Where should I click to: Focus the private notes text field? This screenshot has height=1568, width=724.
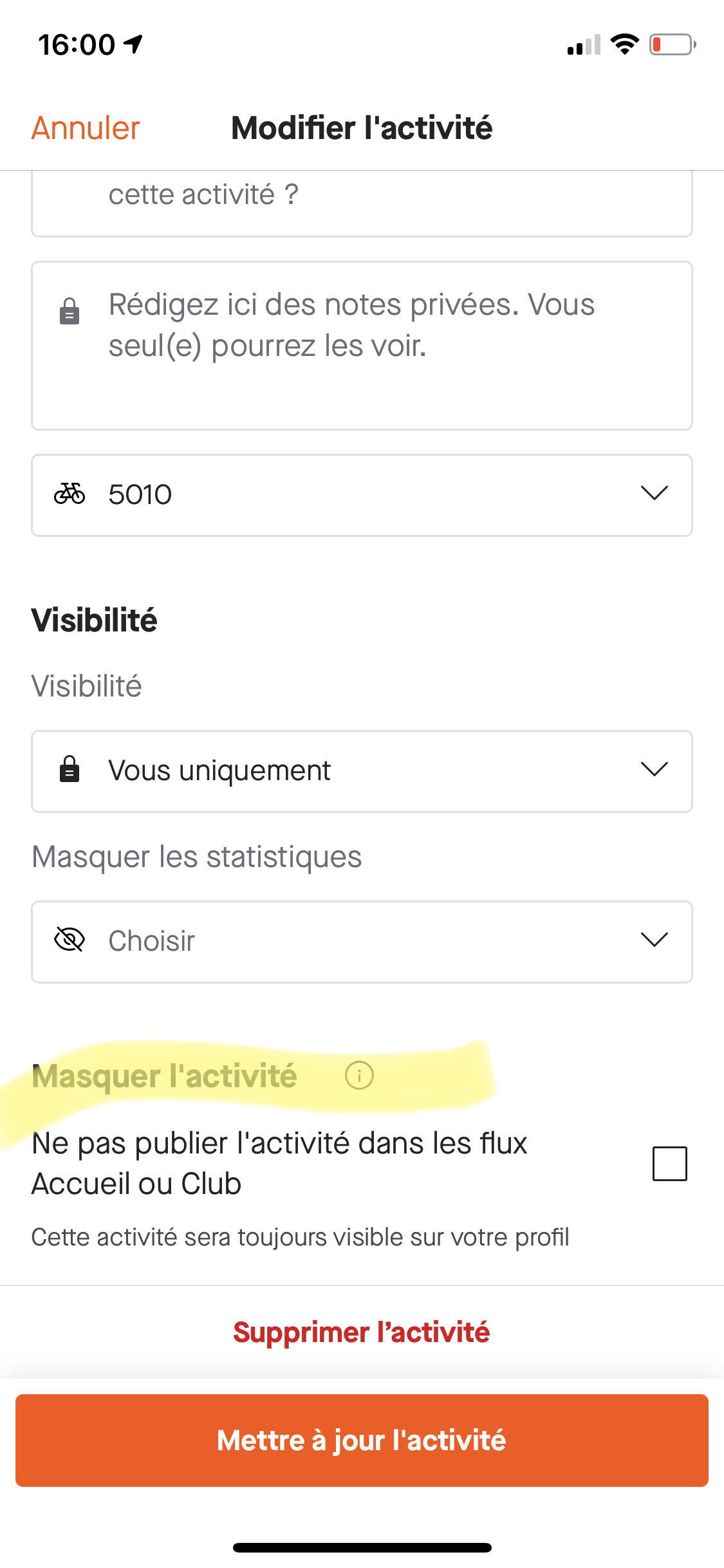pyautogui.click(x=362, y=346)
